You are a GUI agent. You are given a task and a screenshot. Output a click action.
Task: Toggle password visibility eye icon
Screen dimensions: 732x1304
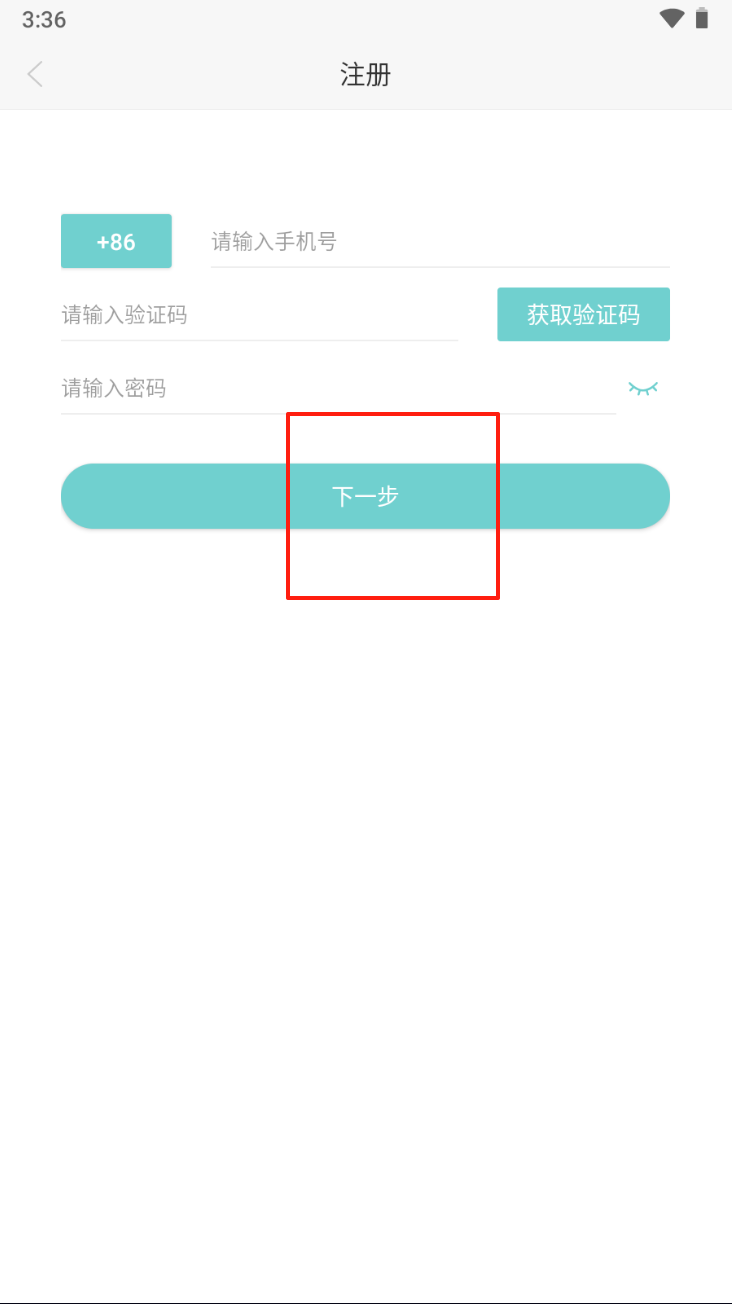(x=643, y=388)
